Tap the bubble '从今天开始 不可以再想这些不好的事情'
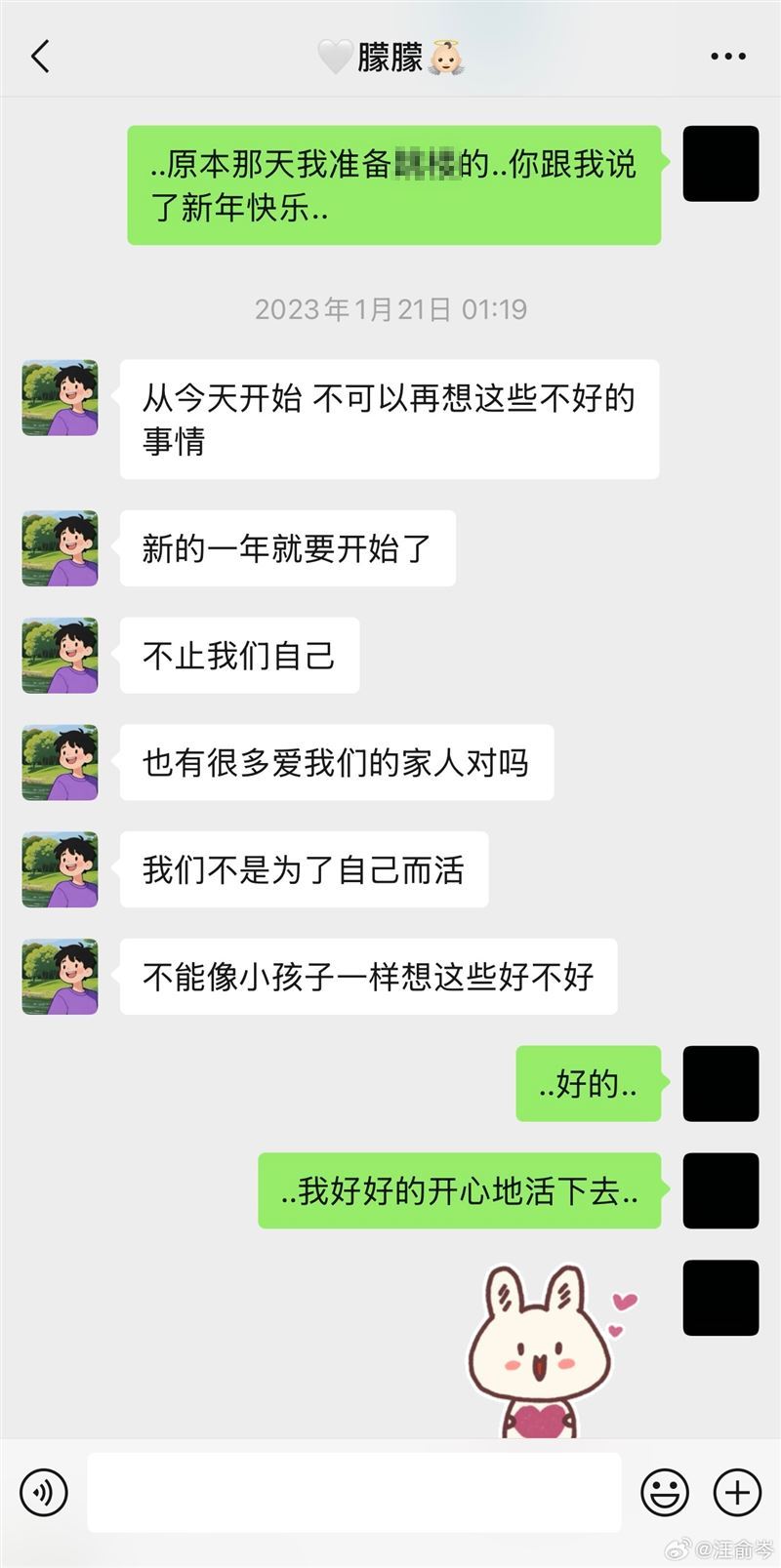Viewport: 781px width, 1568px height. pos(390,420)
